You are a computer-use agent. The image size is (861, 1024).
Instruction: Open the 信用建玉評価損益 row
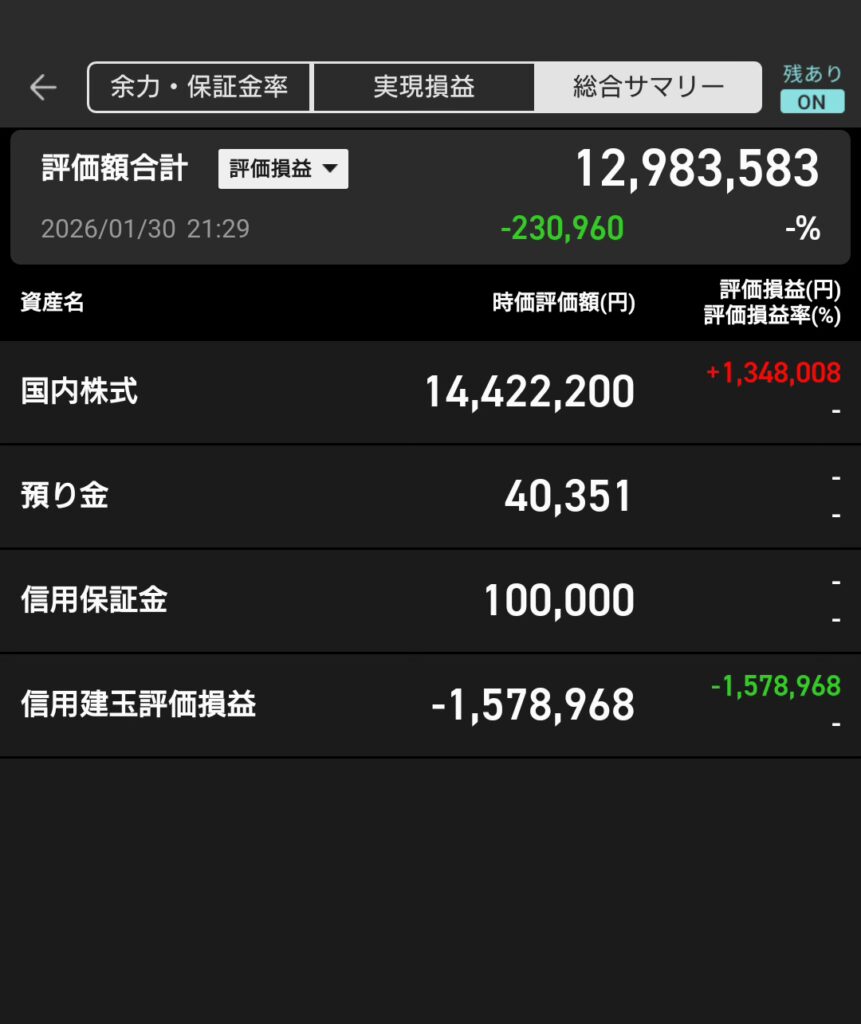(430, 705)
